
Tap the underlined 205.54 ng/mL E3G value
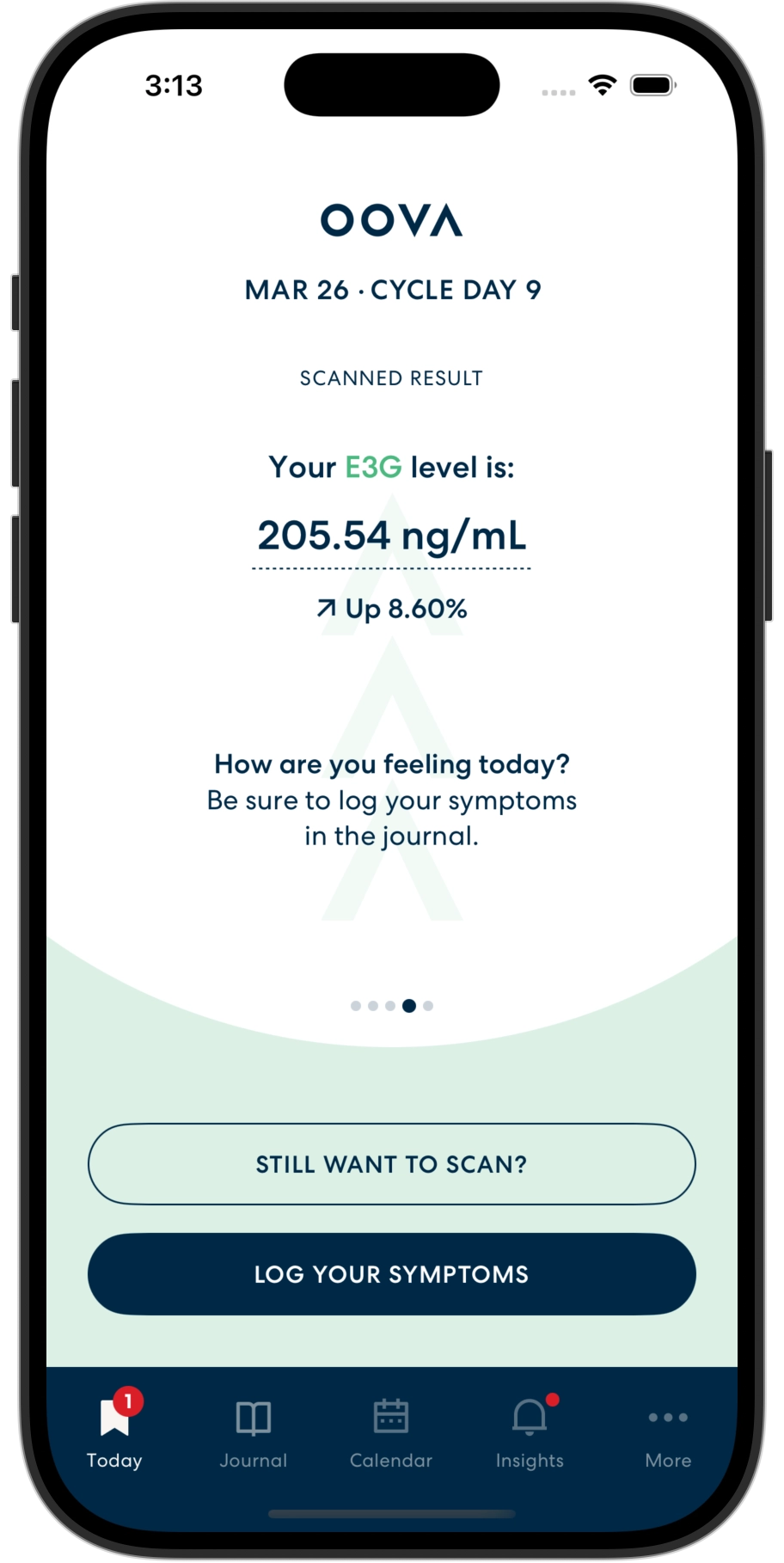[x=391, y=536]
